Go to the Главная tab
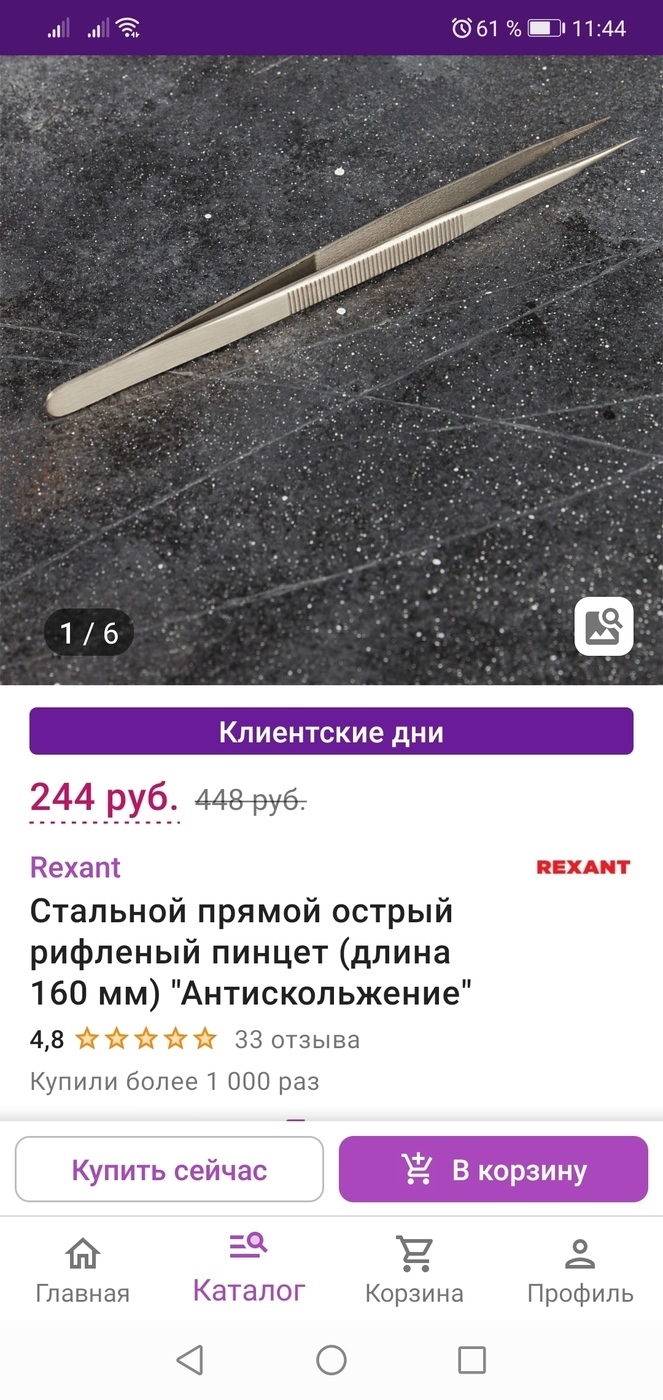 click(83, 1270)
